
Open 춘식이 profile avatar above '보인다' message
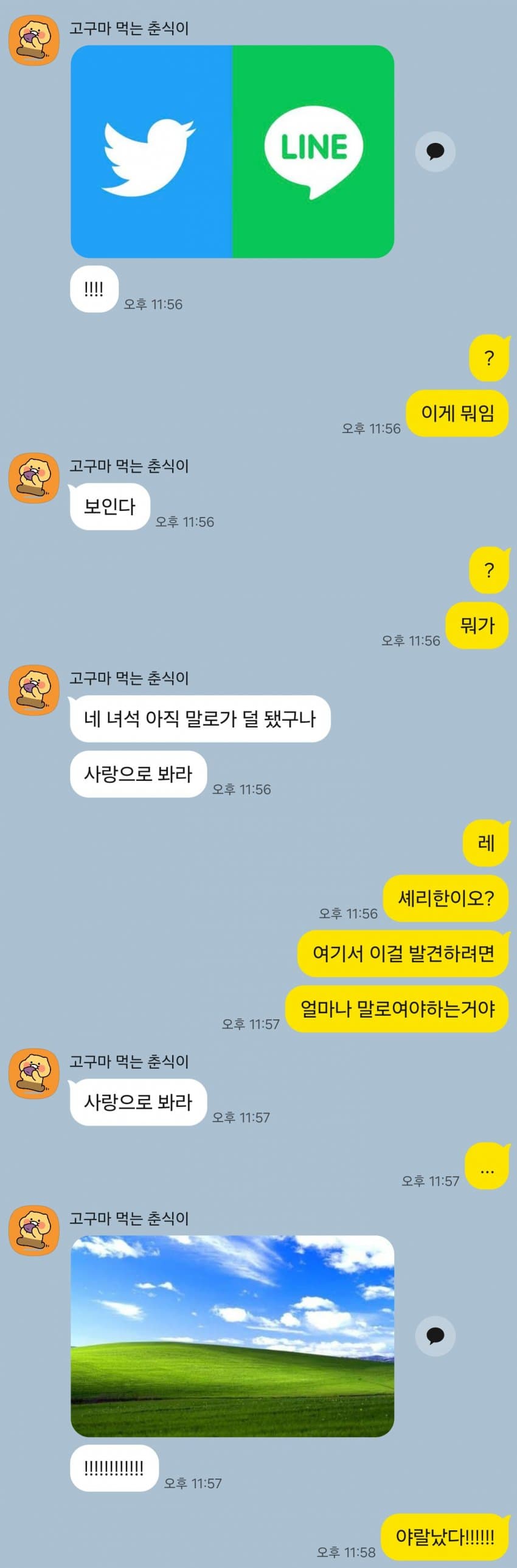coord(34,478)
